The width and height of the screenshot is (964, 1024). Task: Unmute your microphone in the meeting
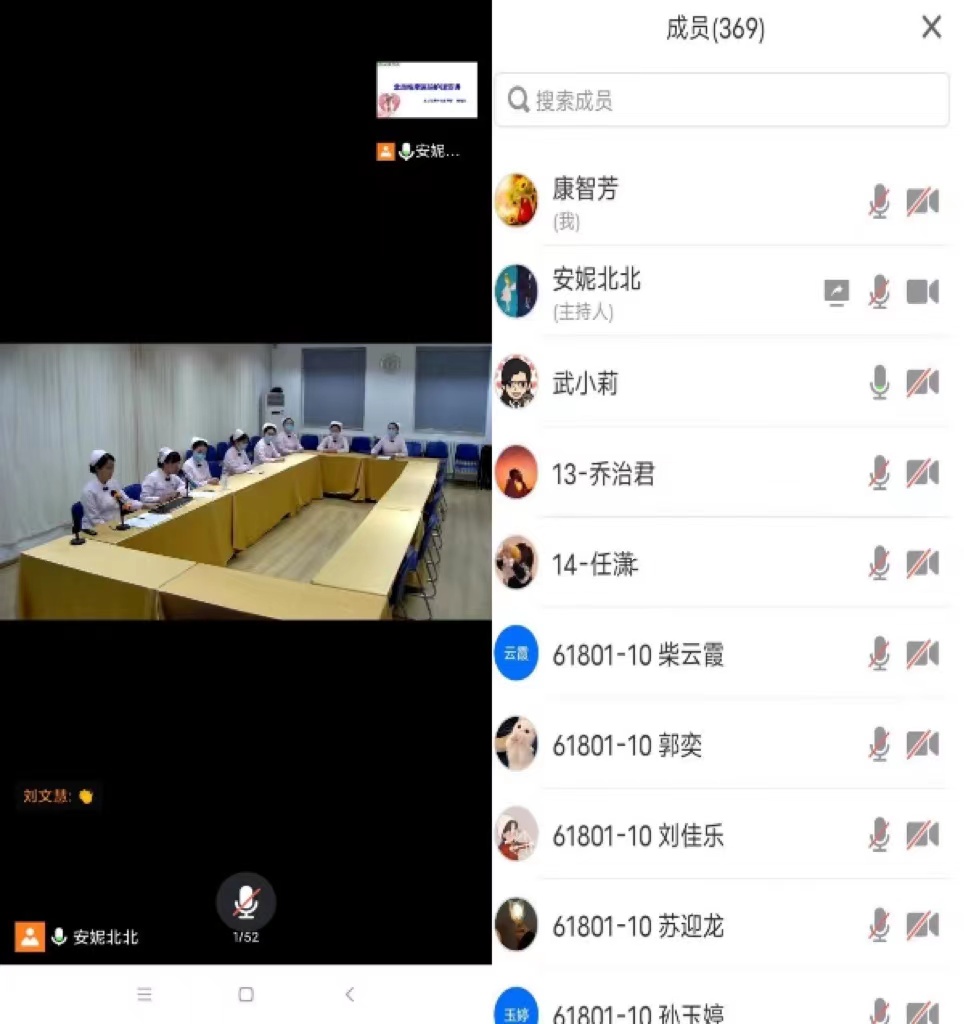tap(246, 902)
